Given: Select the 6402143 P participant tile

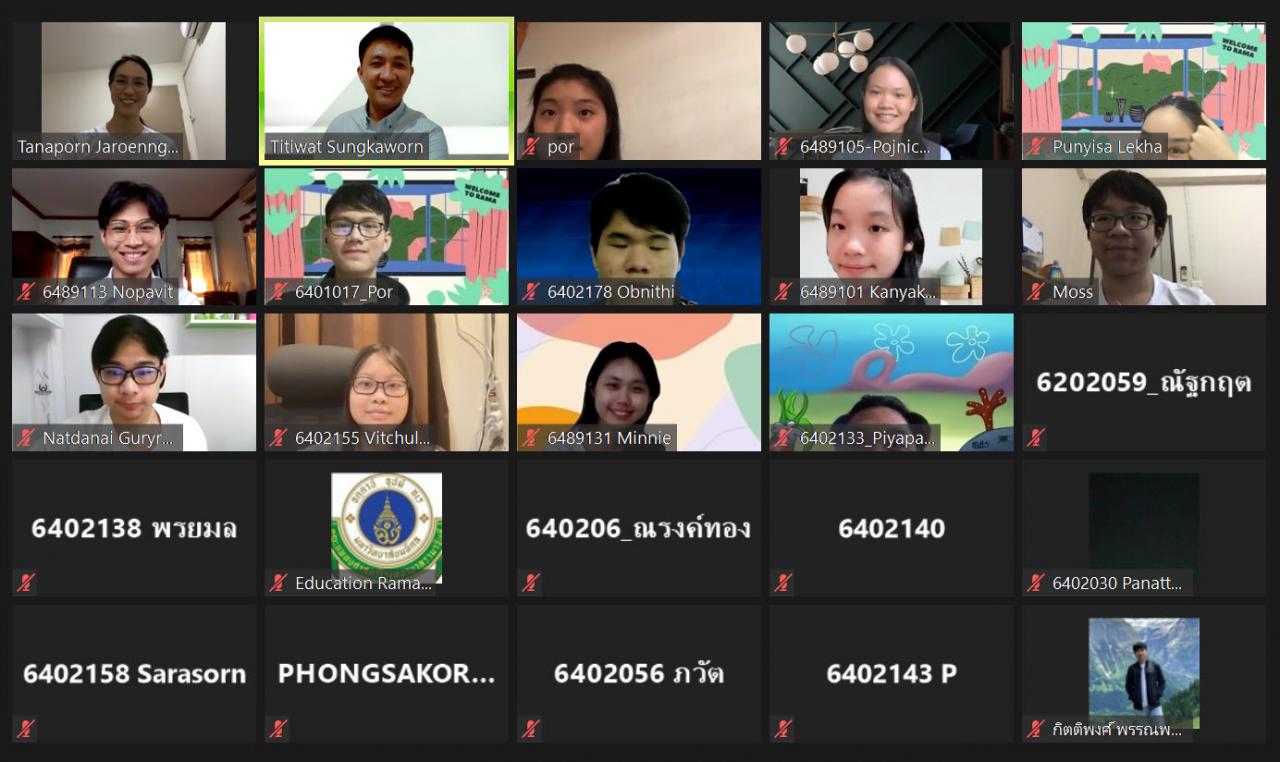Looking at the screenshot, I should pos(891,673).
